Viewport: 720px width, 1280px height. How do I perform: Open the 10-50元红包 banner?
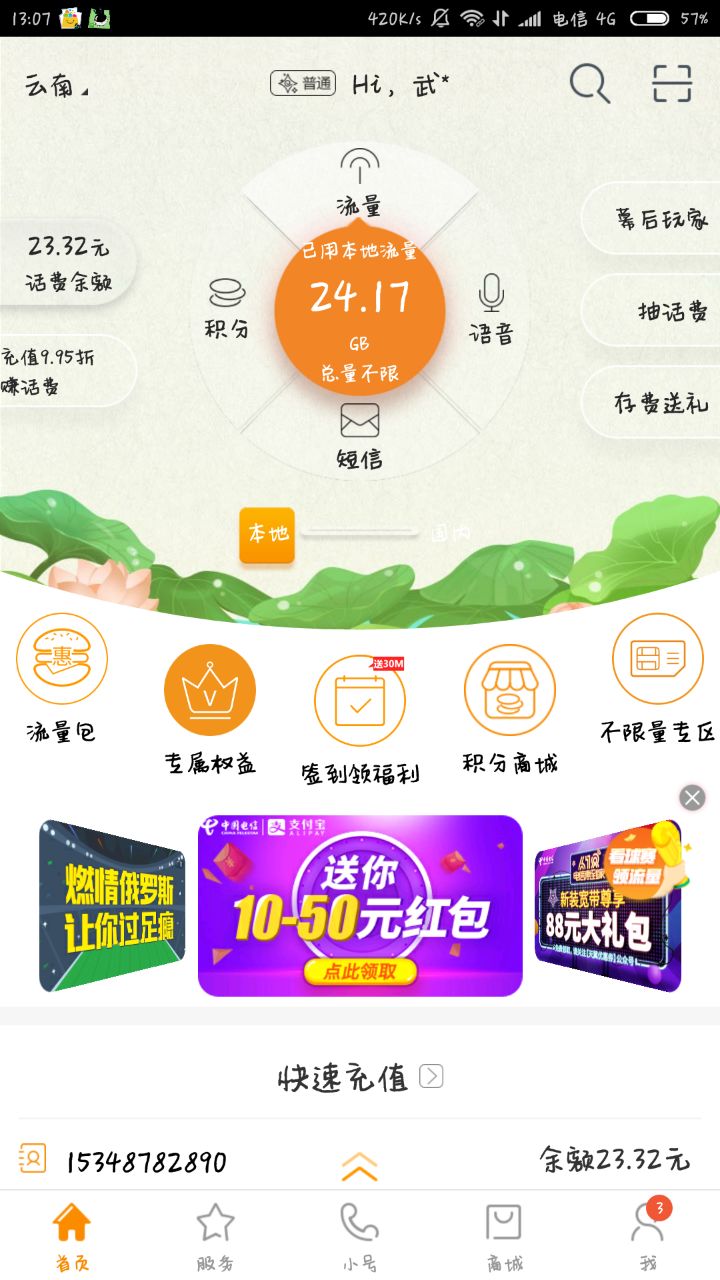pos(360,906)
